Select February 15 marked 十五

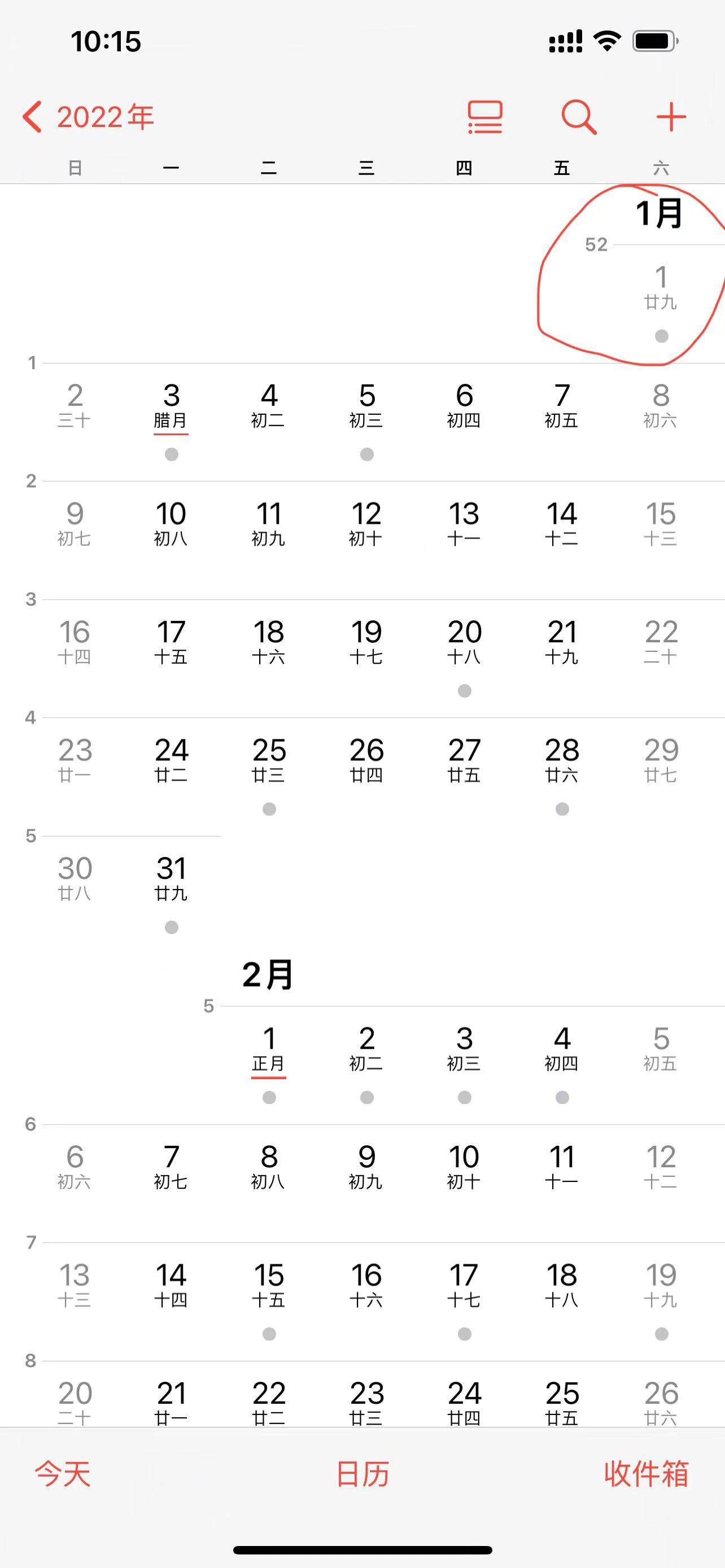click(269, 1284)
